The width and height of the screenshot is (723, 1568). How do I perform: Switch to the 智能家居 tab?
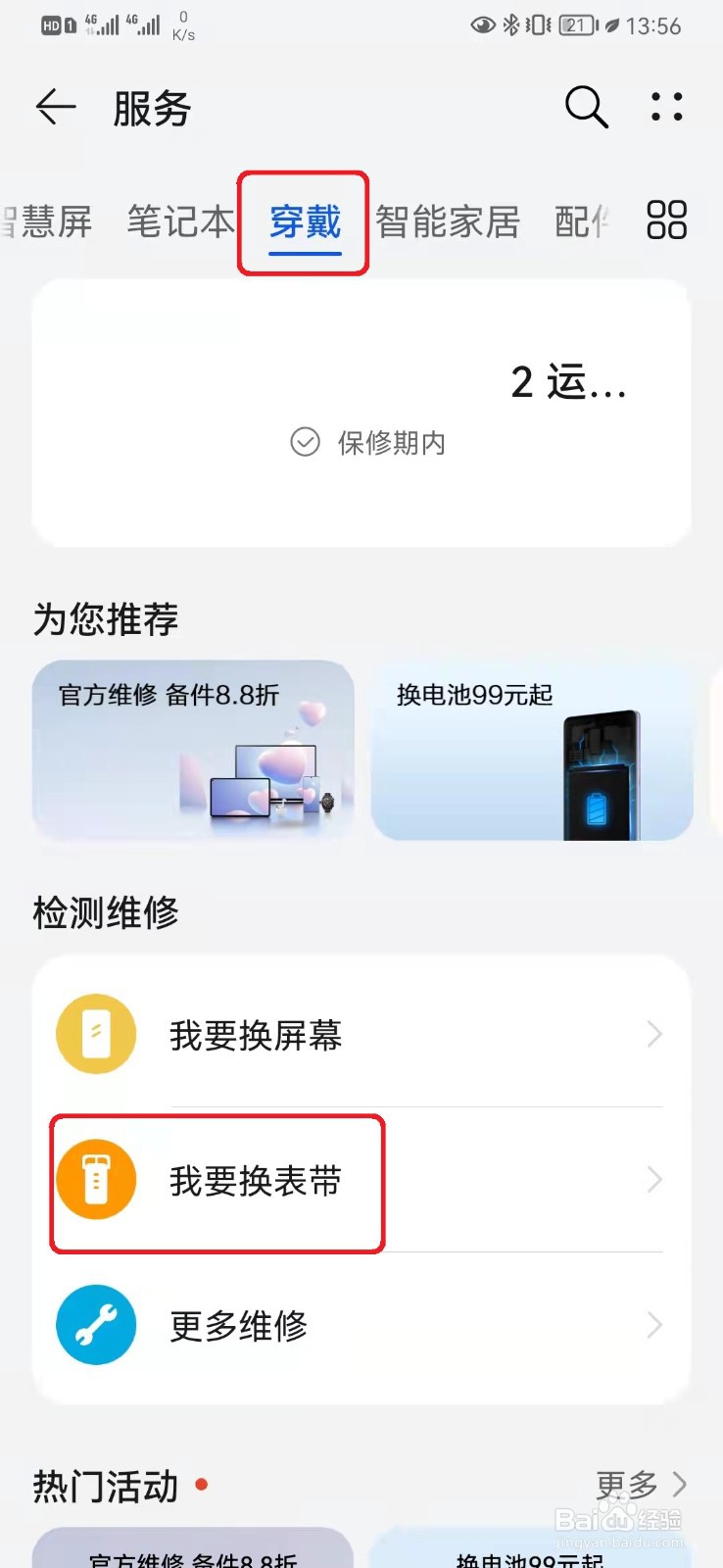click(449, 222)
